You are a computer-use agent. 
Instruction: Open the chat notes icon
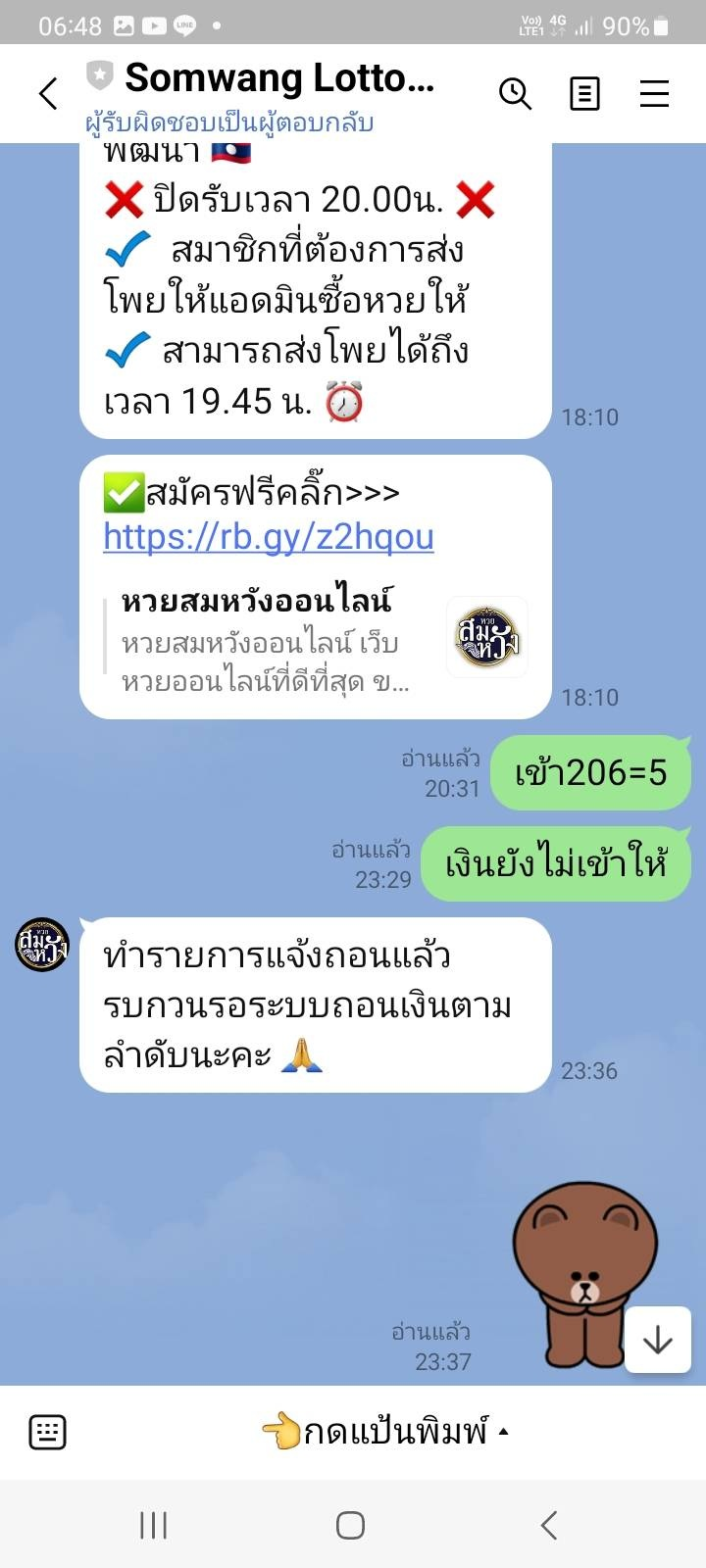(x=584, y=94)
